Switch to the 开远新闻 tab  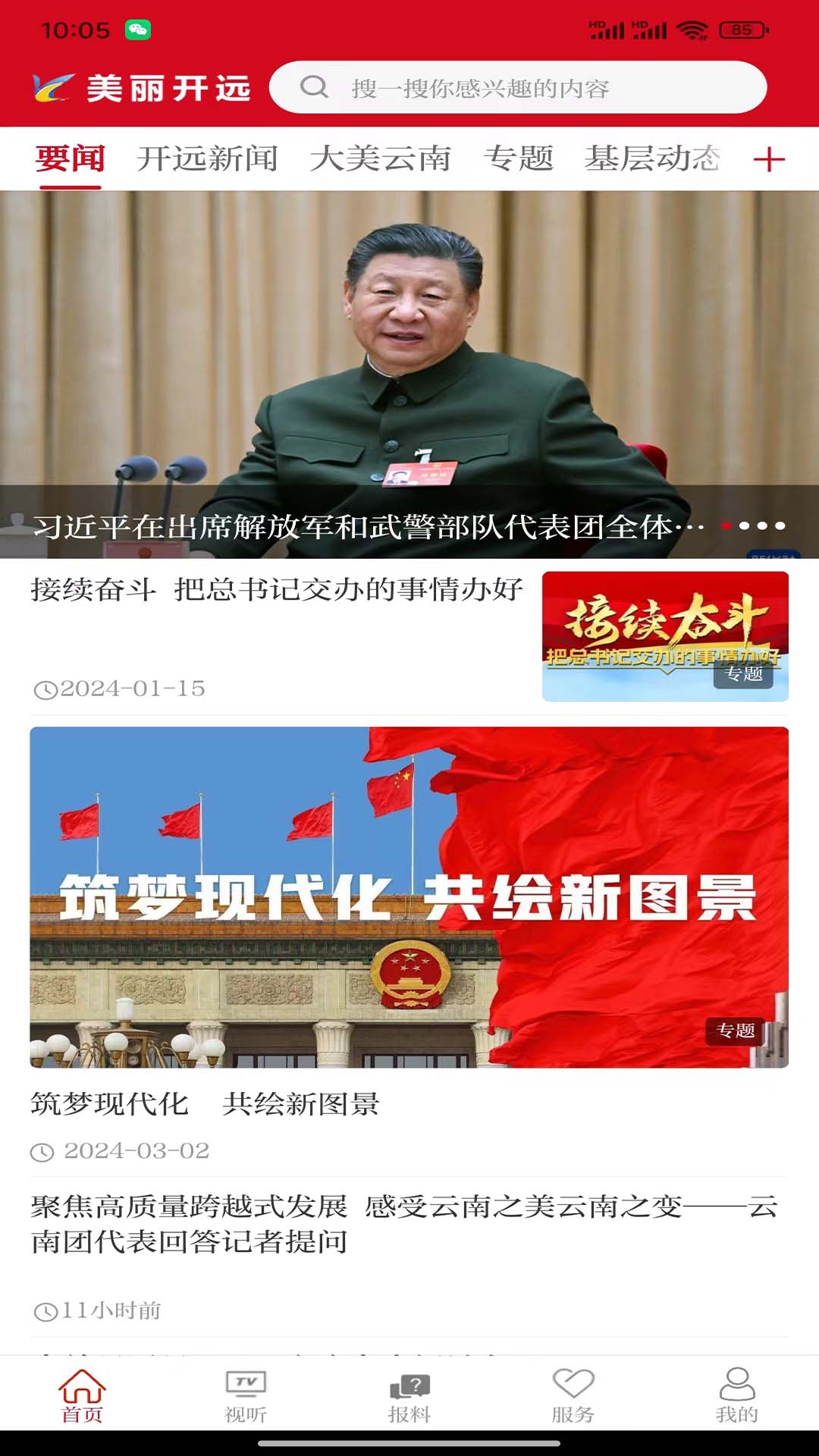[x=208, y=159]
